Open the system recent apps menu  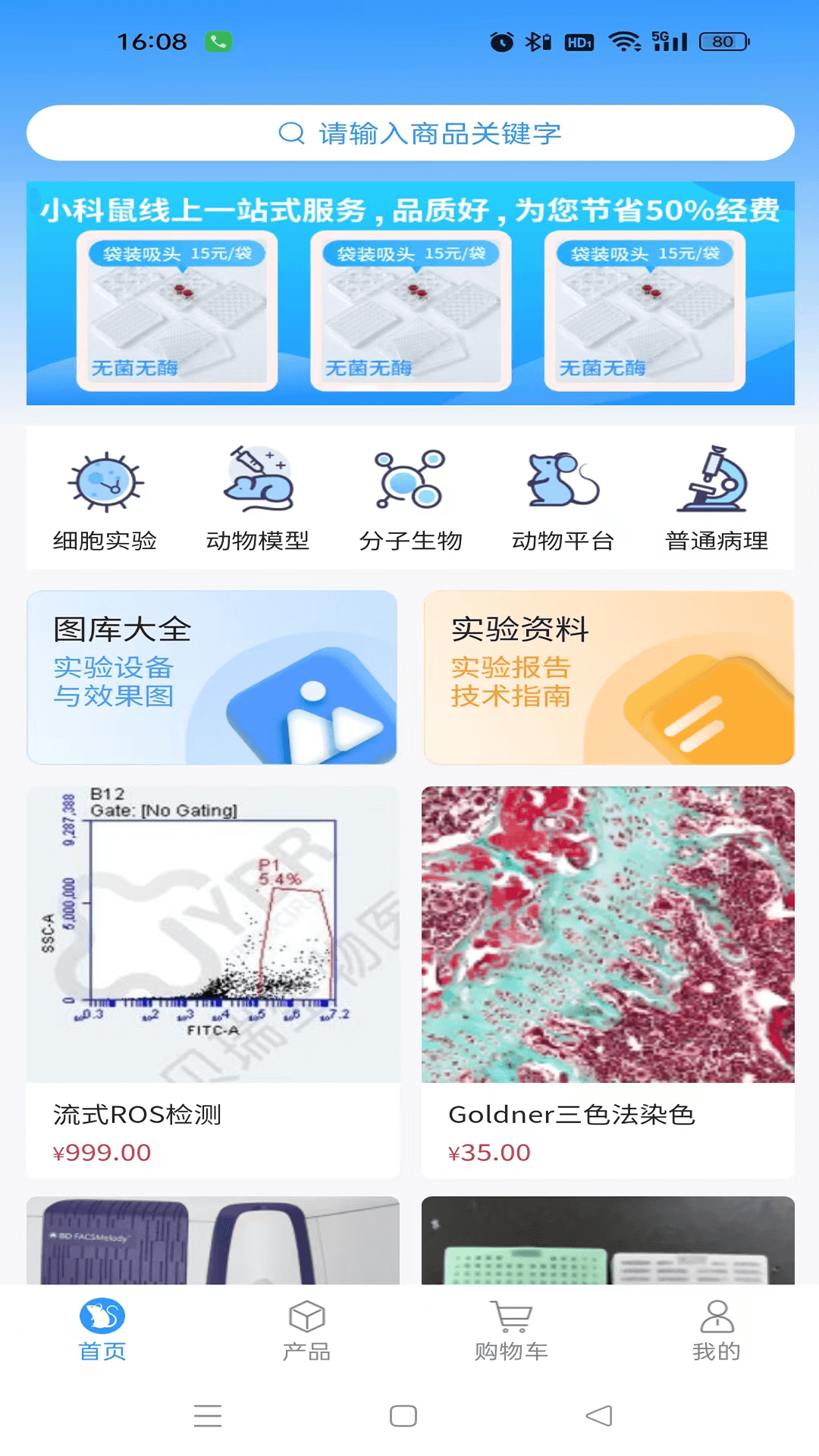point(208,1416)
